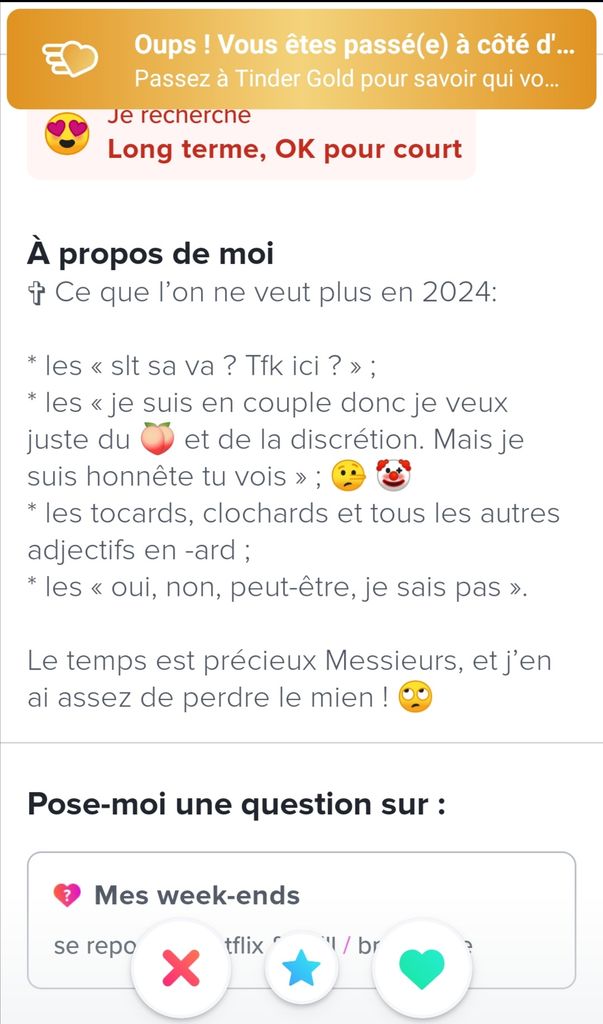Tap the red X to pass
Viewport: 603px width, 1024px height.
click(181, 968)
